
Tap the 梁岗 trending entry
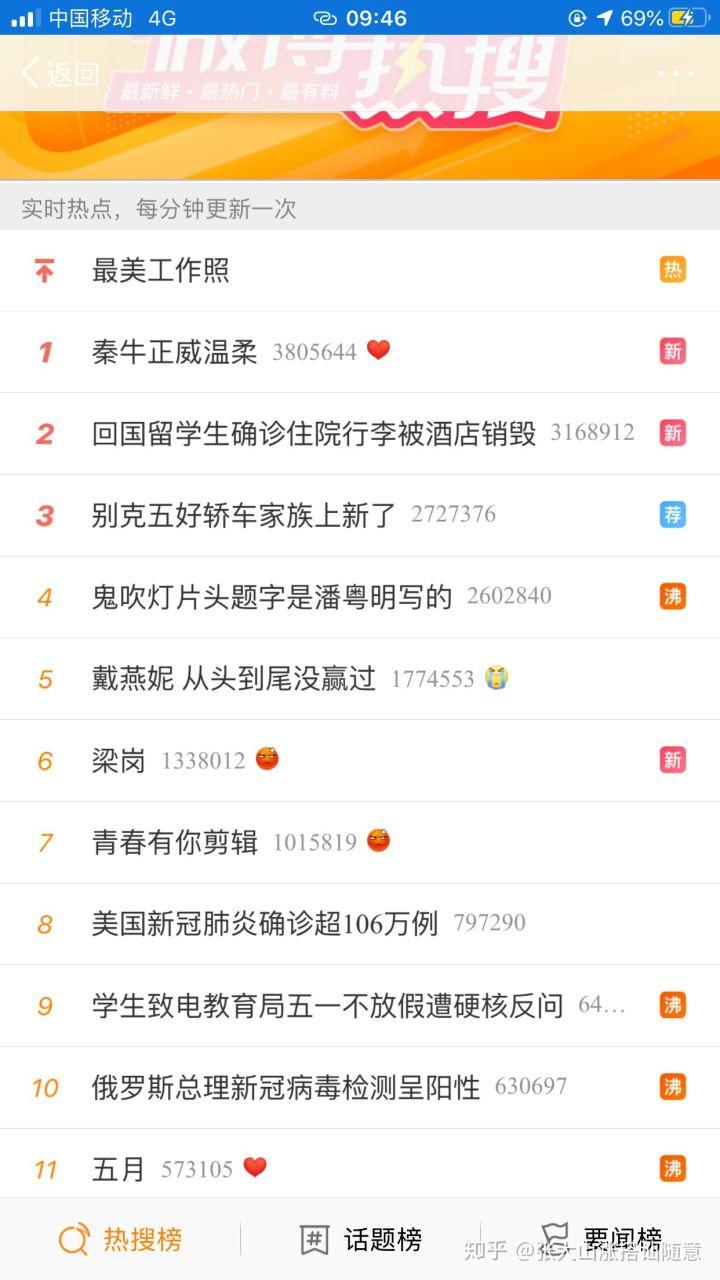point(119,761)
